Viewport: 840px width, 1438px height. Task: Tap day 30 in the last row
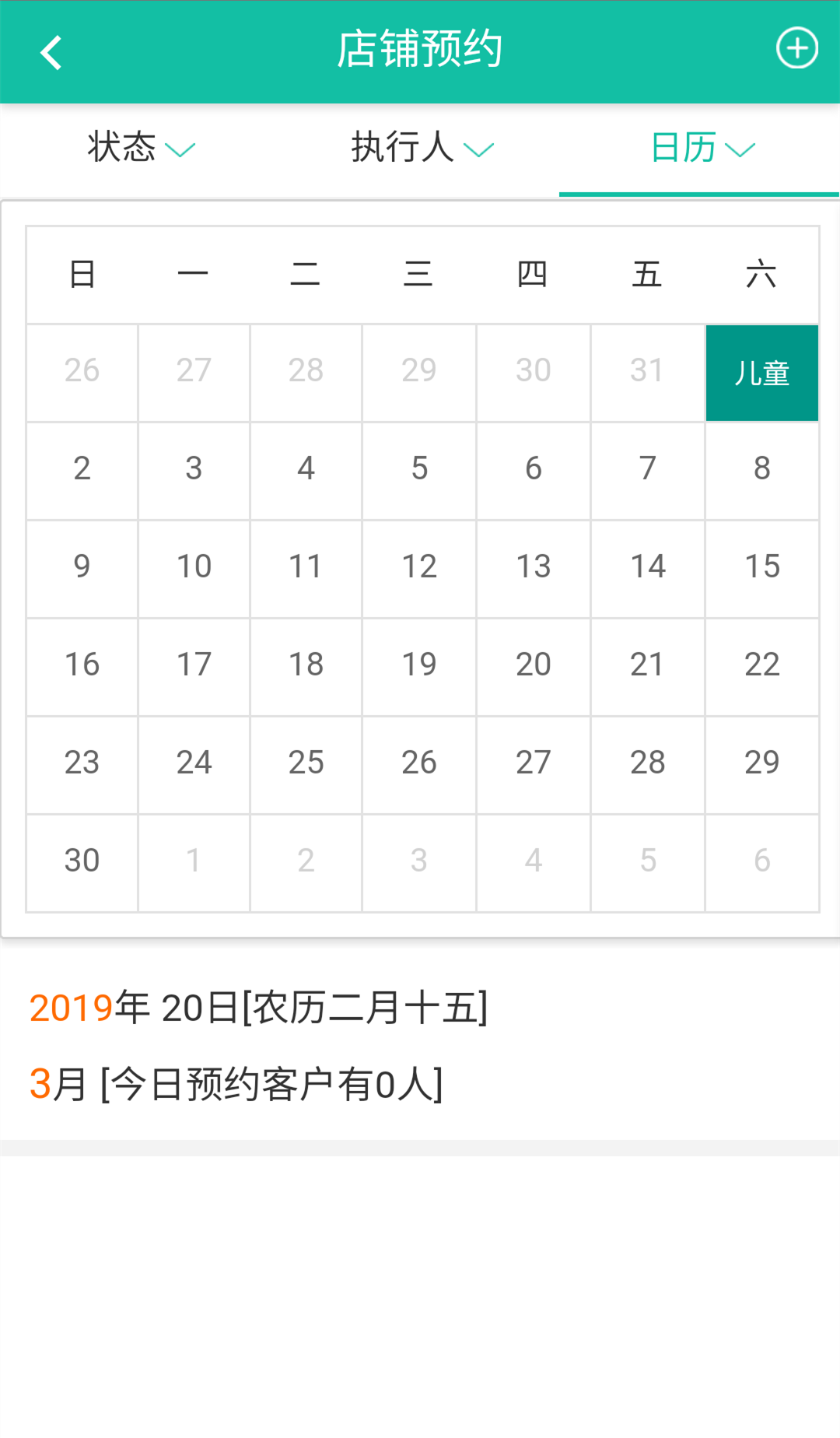82,861
